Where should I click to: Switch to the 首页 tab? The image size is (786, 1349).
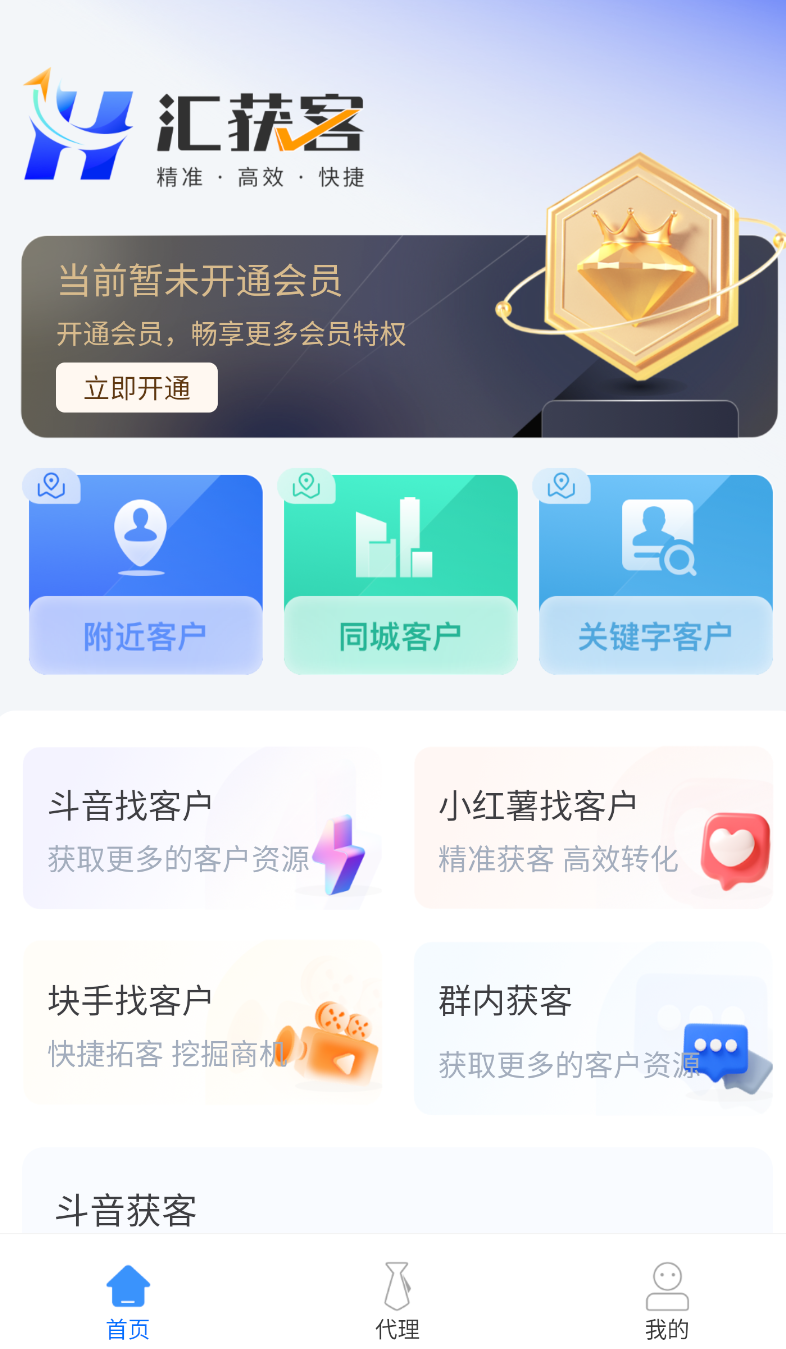tap(128, 1300)
